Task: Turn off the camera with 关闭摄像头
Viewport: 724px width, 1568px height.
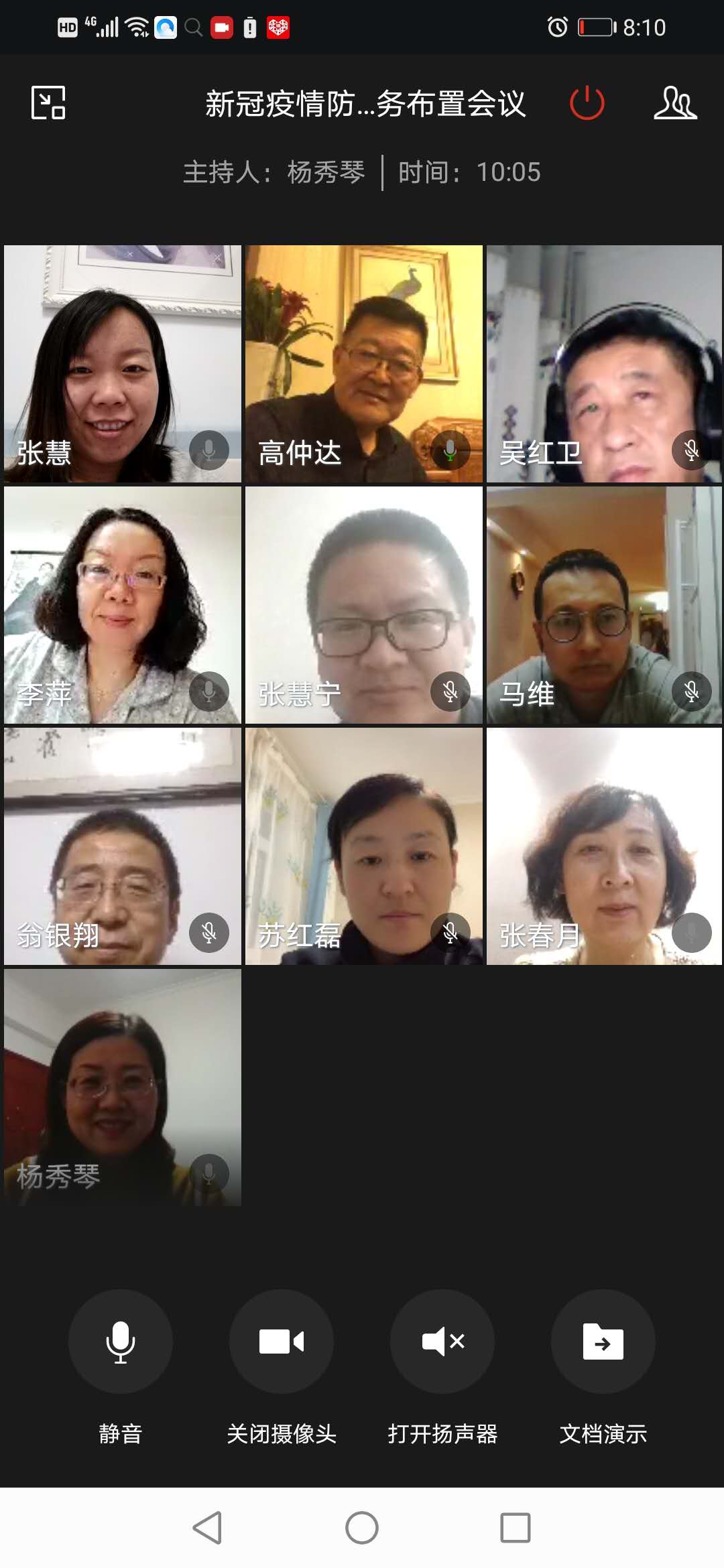Action: [282, 1341]
